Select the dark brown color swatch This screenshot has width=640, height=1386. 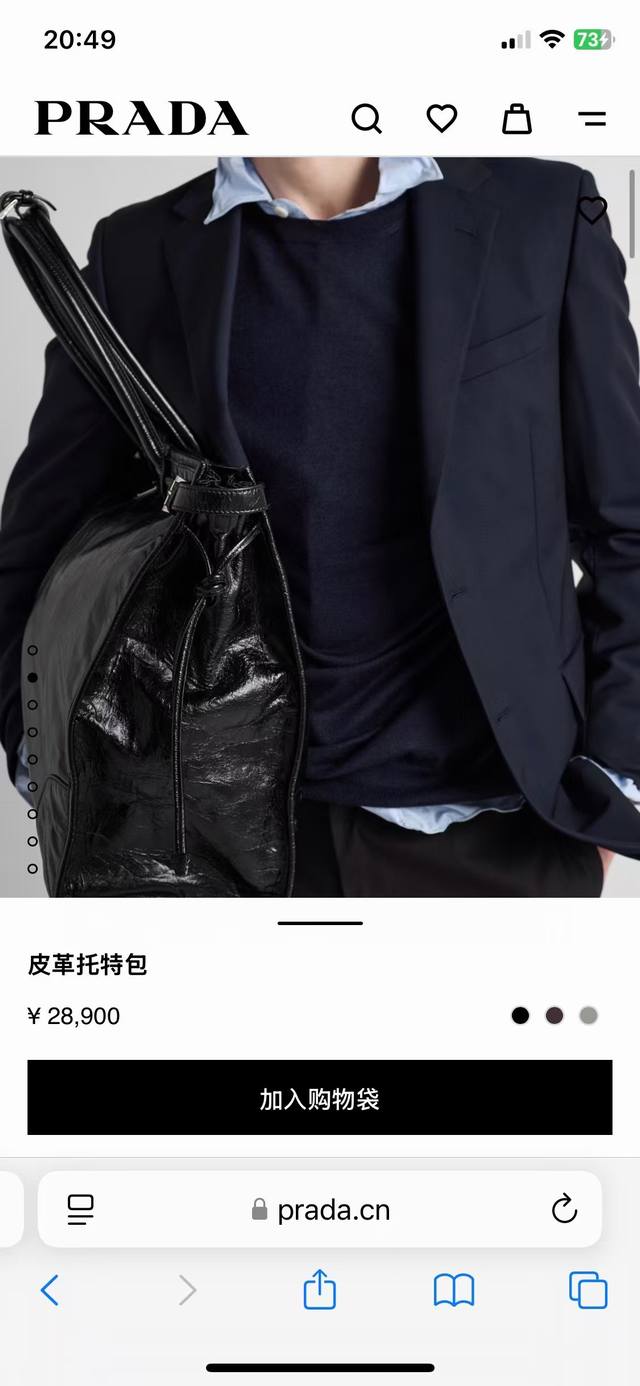[554, 1016]
